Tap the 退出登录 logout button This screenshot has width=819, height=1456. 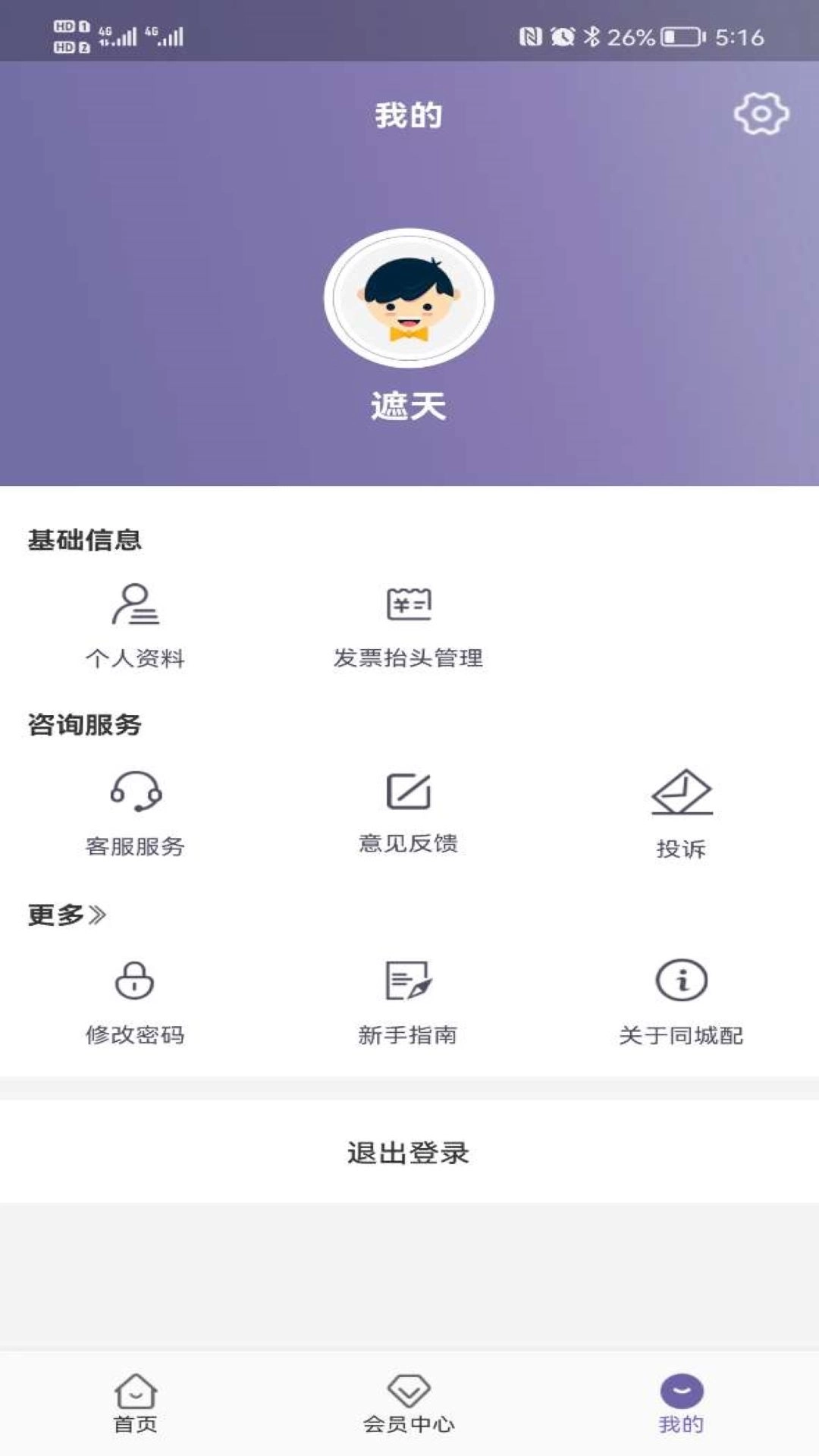pos(409,1154)
